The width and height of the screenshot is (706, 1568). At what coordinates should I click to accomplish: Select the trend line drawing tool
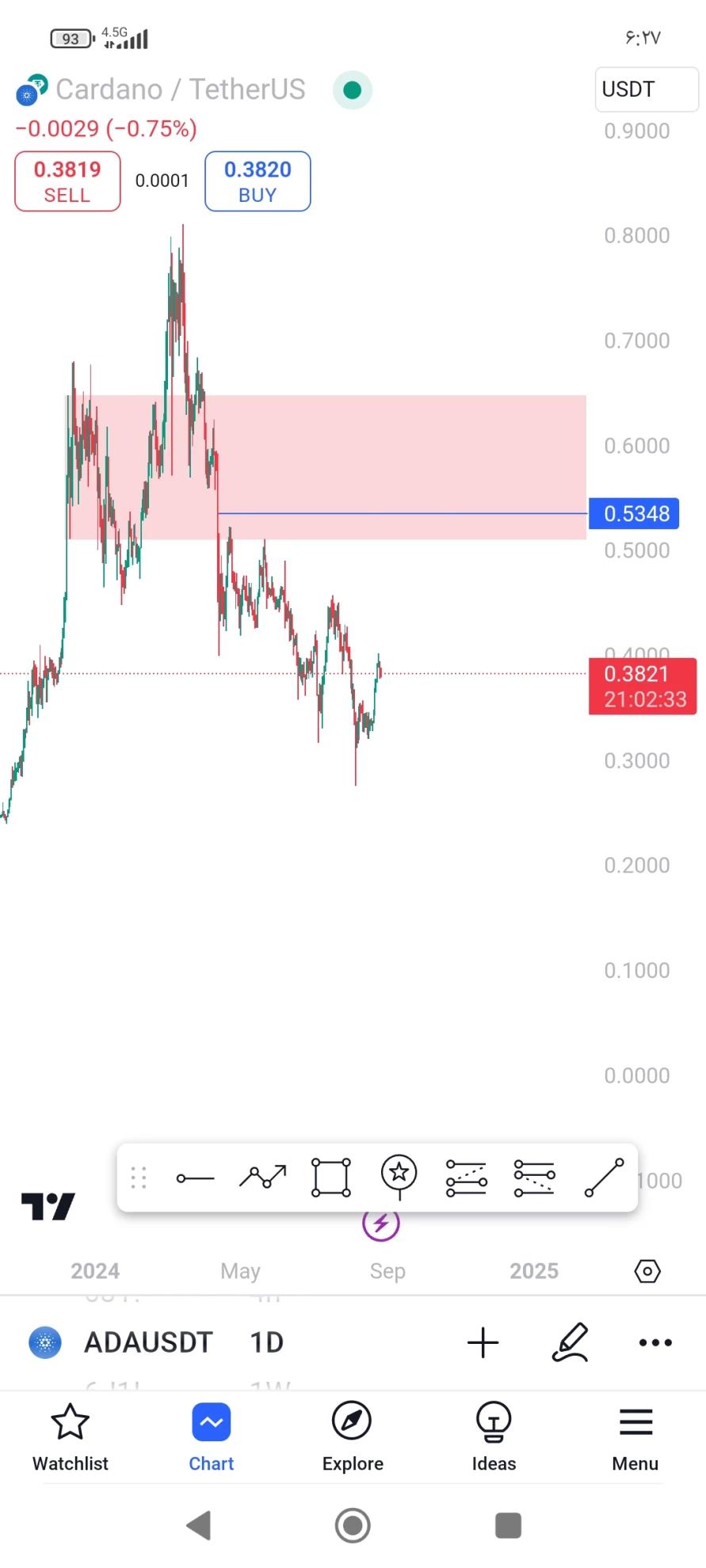604,1178
